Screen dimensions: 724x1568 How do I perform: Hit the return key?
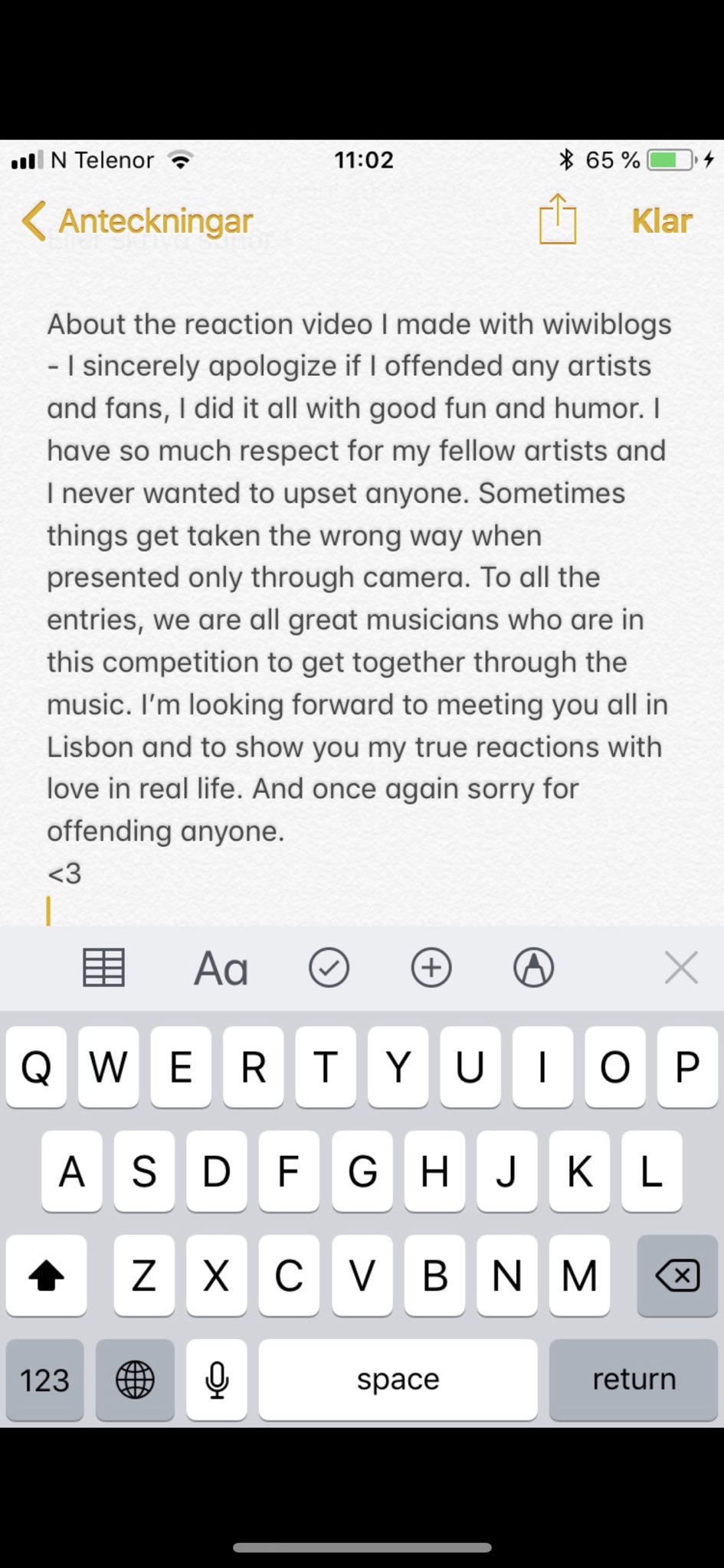(634, 1380)
